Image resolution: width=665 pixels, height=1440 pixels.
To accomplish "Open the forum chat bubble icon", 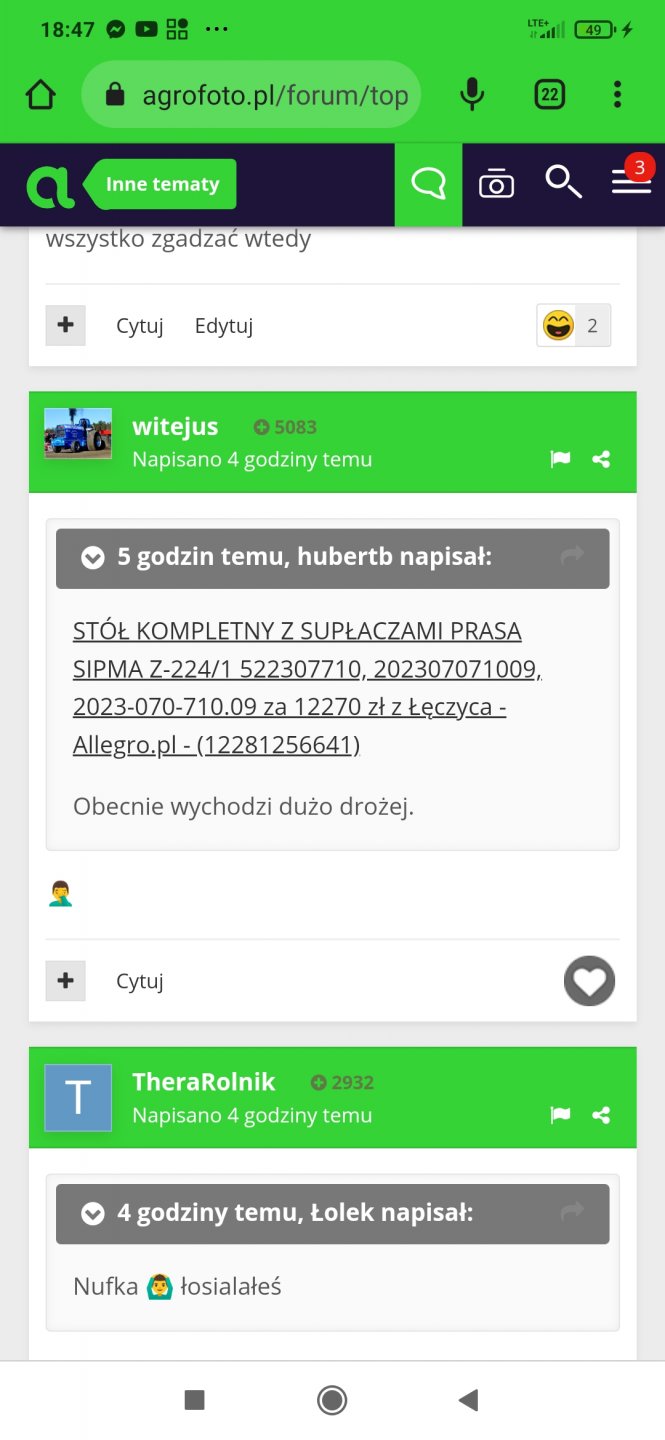I will point(428,184).
